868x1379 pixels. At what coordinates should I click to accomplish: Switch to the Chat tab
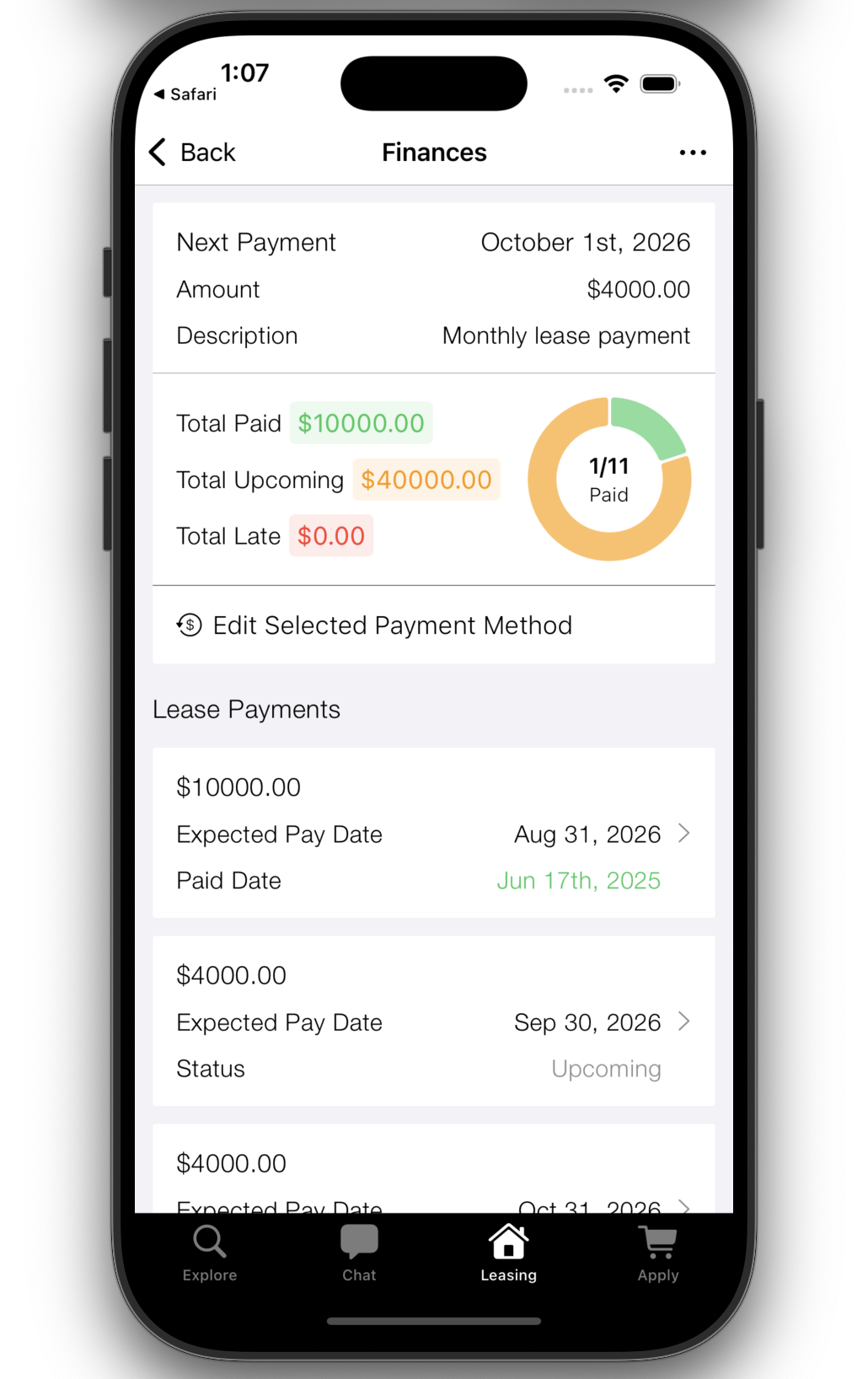[x=359, y=1253]
